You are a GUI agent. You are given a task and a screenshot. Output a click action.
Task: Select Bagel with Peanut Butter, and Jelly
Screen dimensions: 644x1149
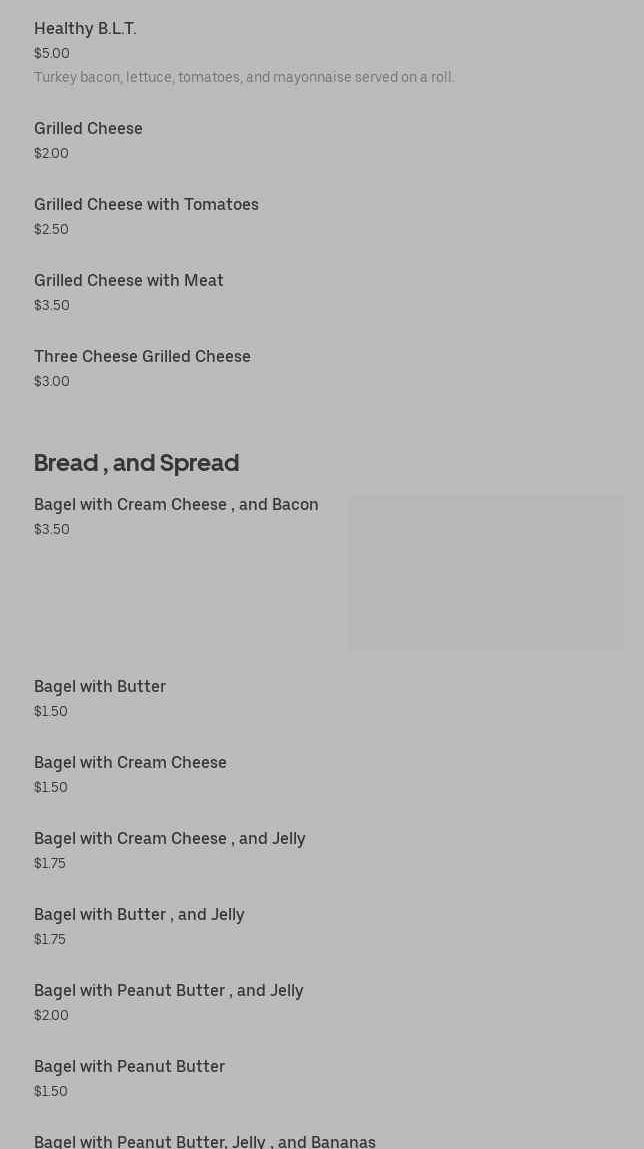(168, 991)
